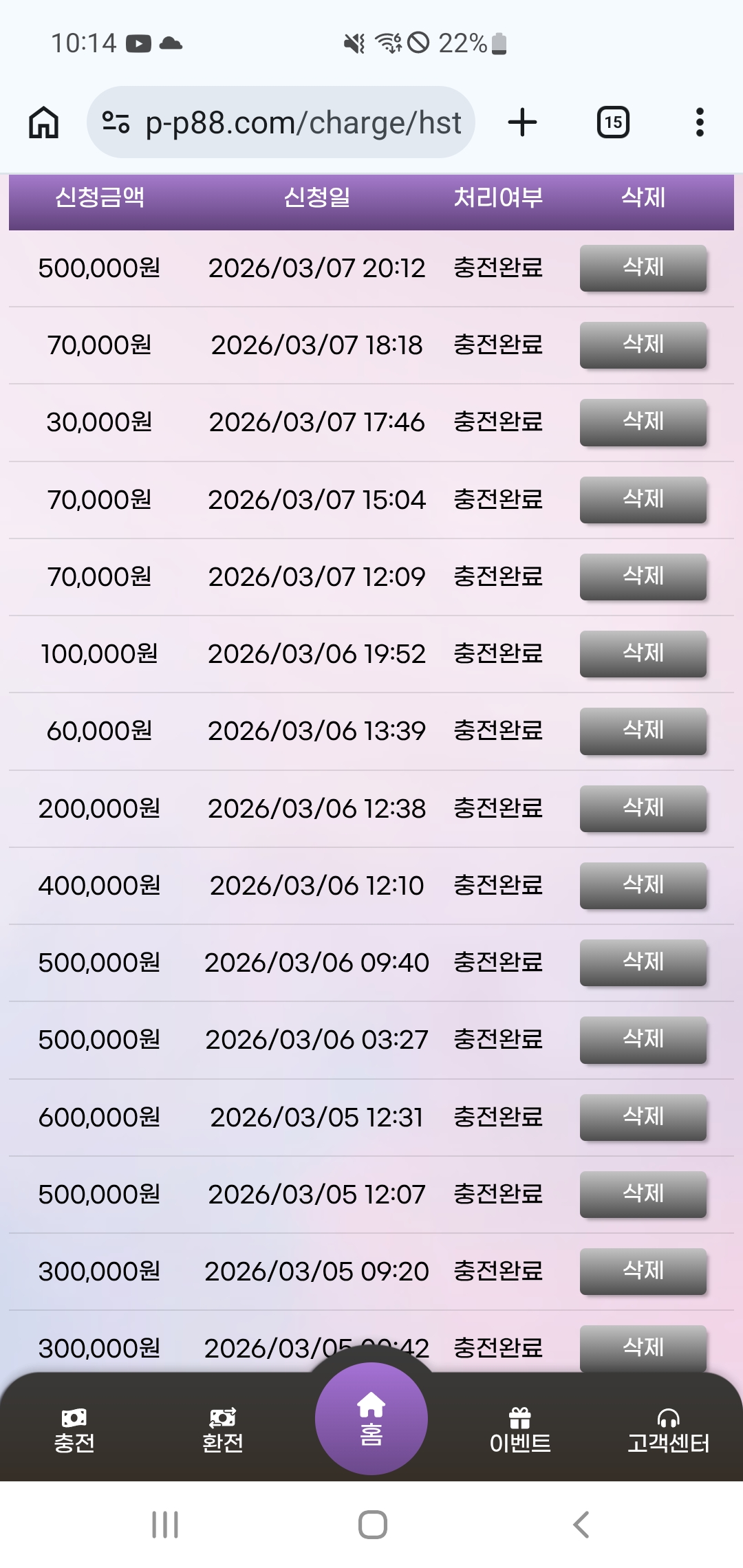This screenshot has width=743, height=1568.
Task: Click the browser home icon top left
Action: click(x=43, y=122)
